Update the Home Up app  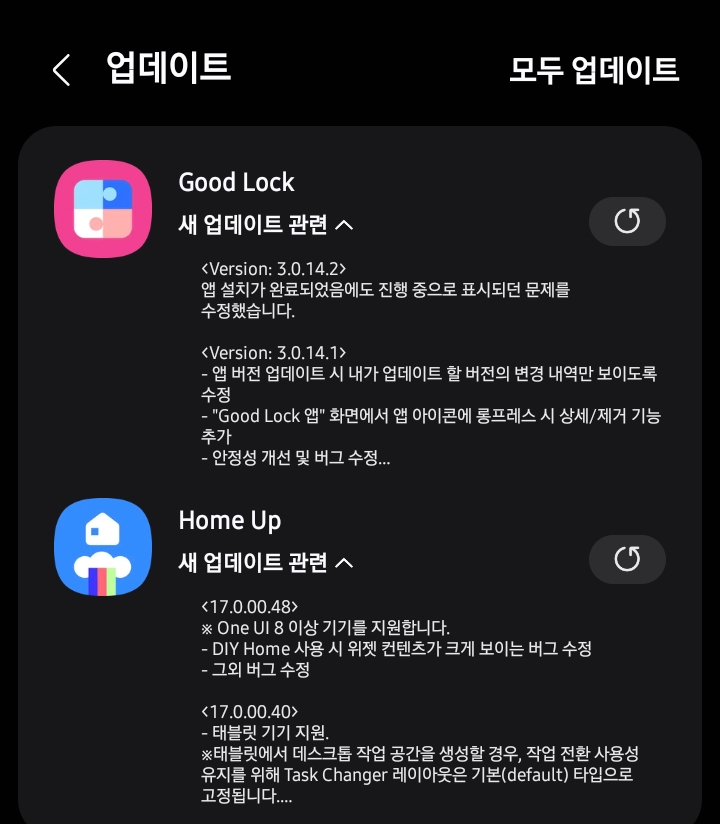(x=627, y=559)
